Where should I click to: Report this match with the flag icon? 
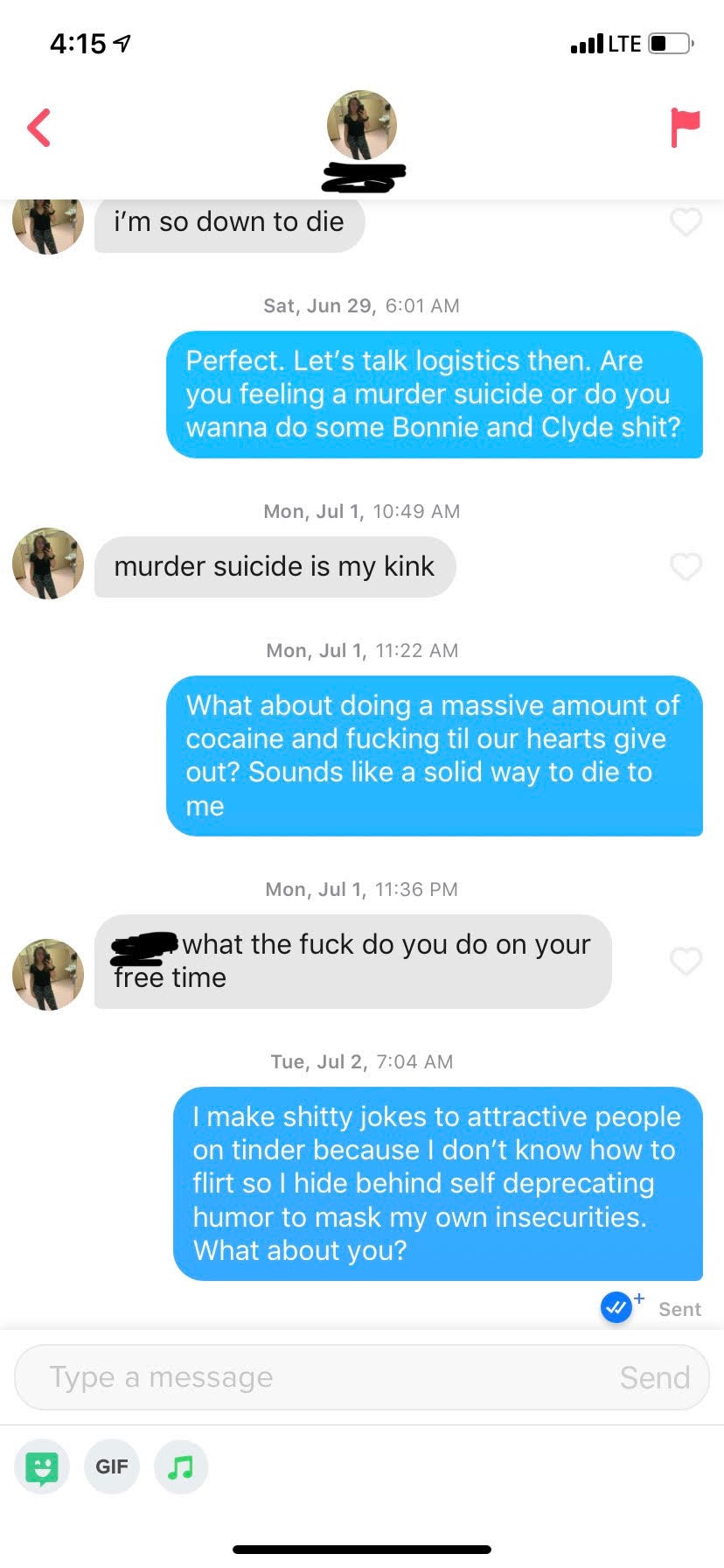click(685, 128)
